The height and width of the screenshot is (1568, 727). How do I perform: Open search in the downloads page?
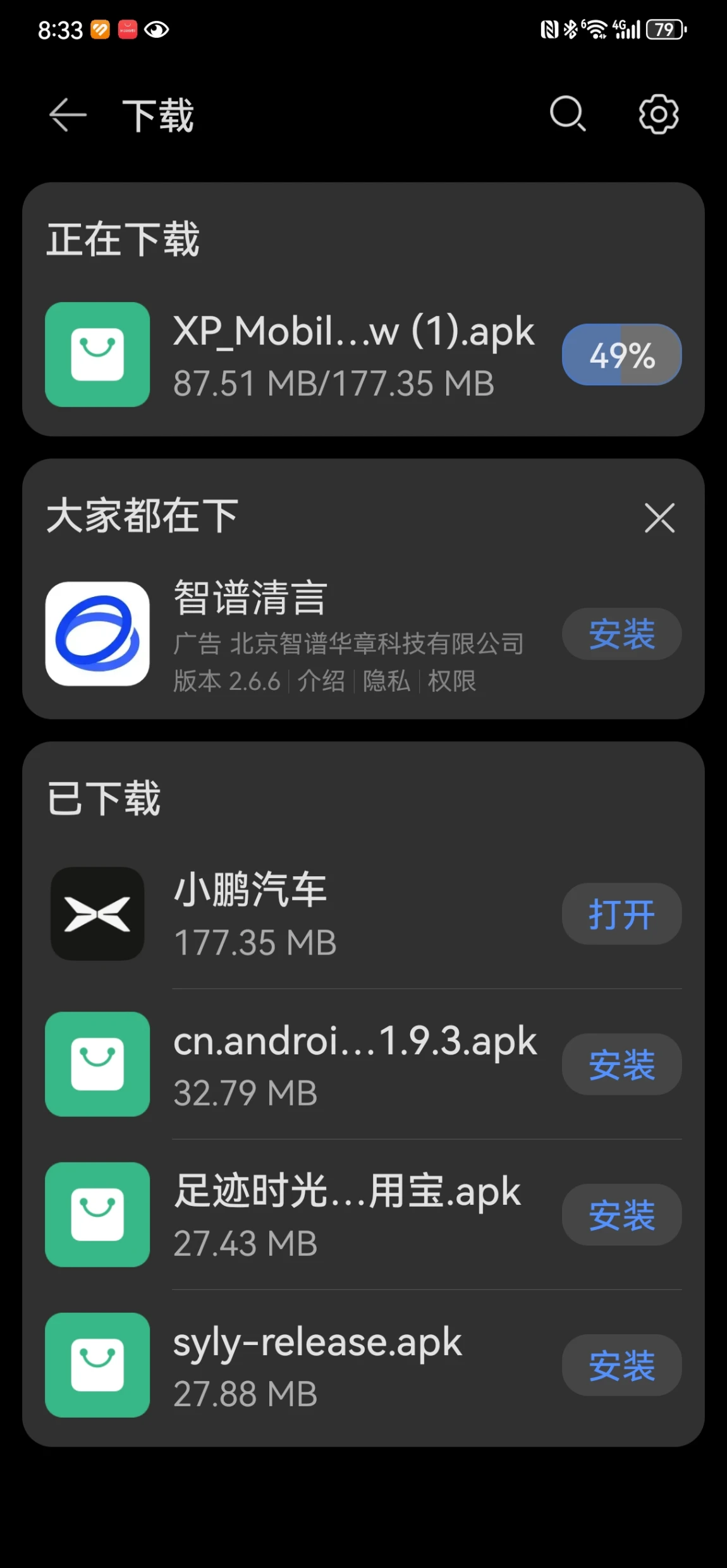(x=567, y=114)
